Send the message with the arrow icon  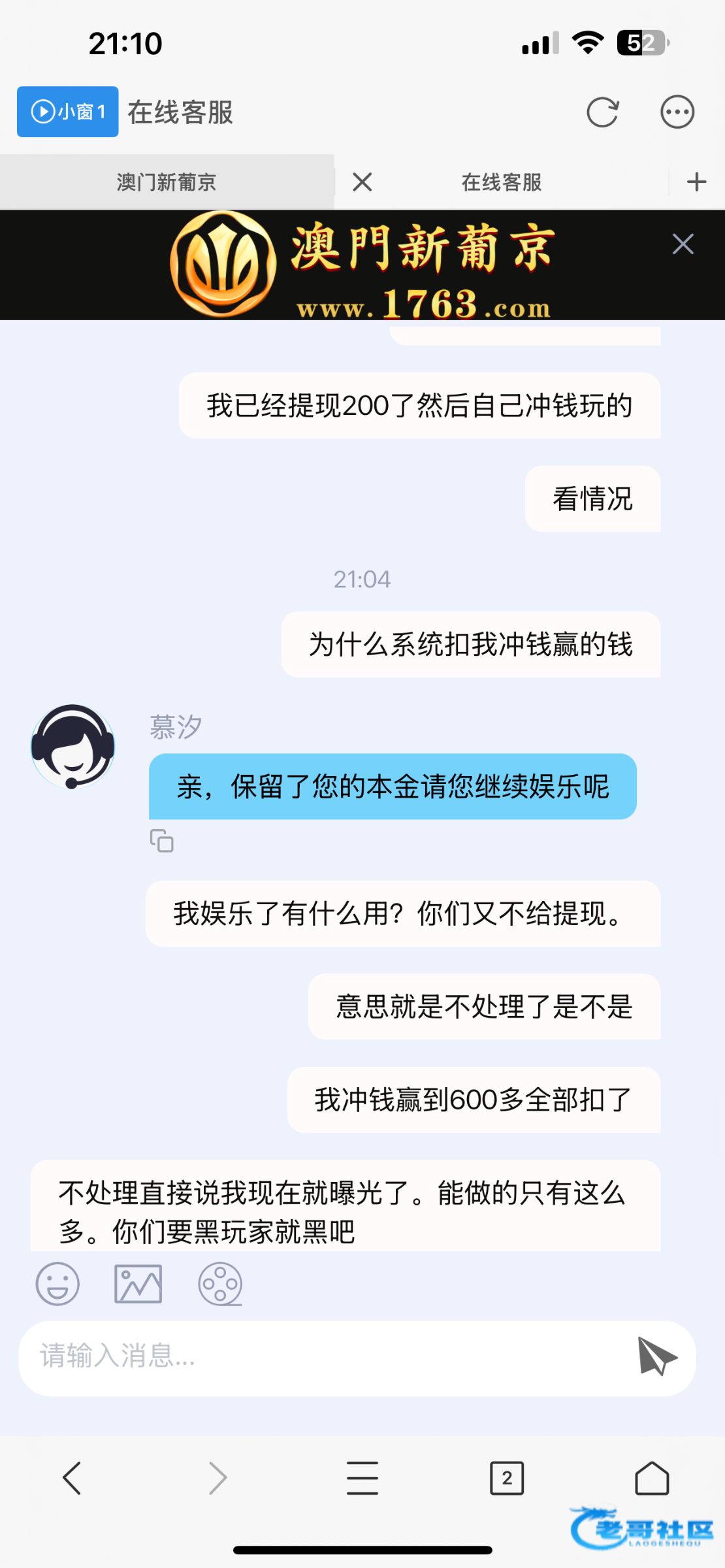tap(657, 1356)
